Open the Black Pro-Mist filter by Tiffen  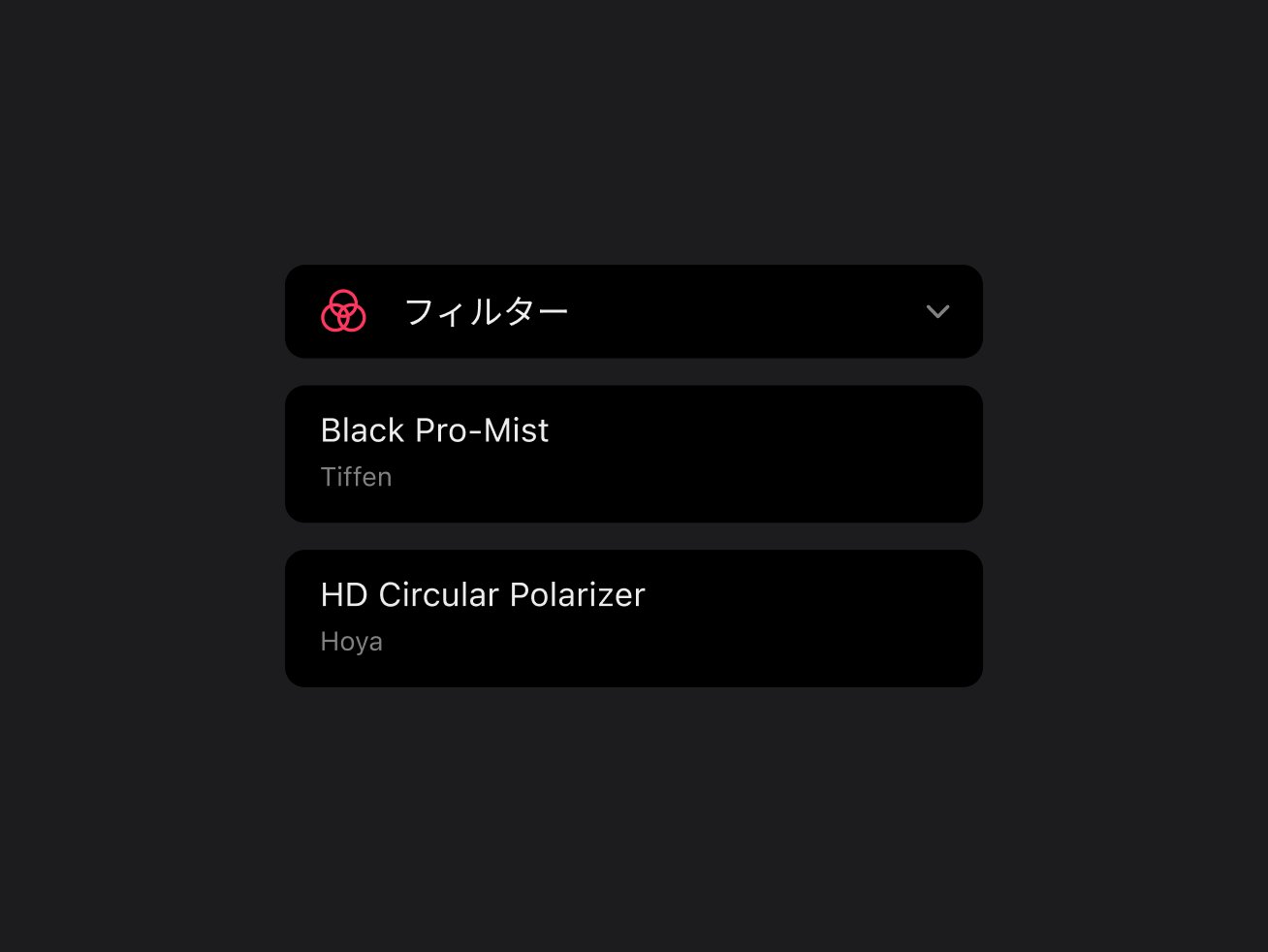(x=633, y=454)
